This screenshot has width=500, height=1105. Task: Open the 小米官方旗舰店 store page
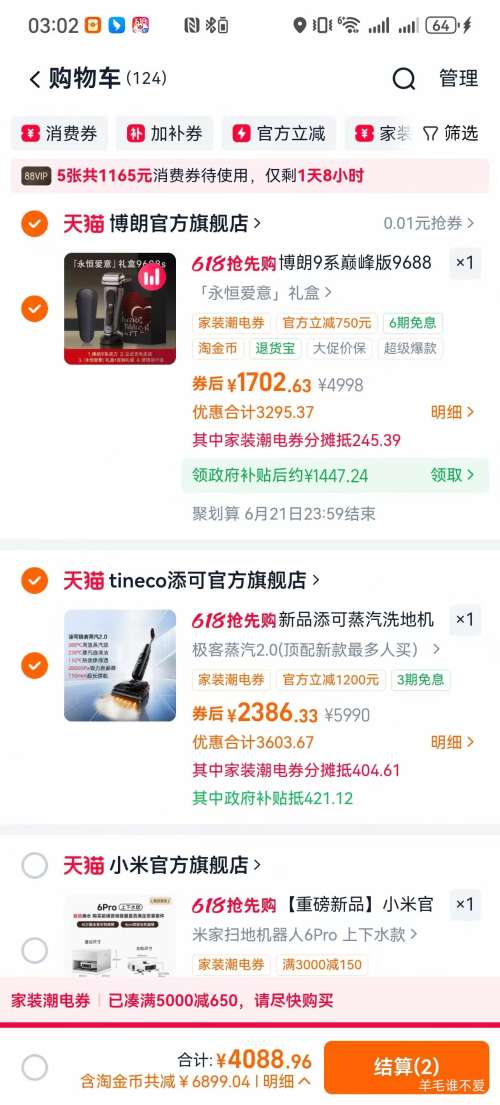185,865
